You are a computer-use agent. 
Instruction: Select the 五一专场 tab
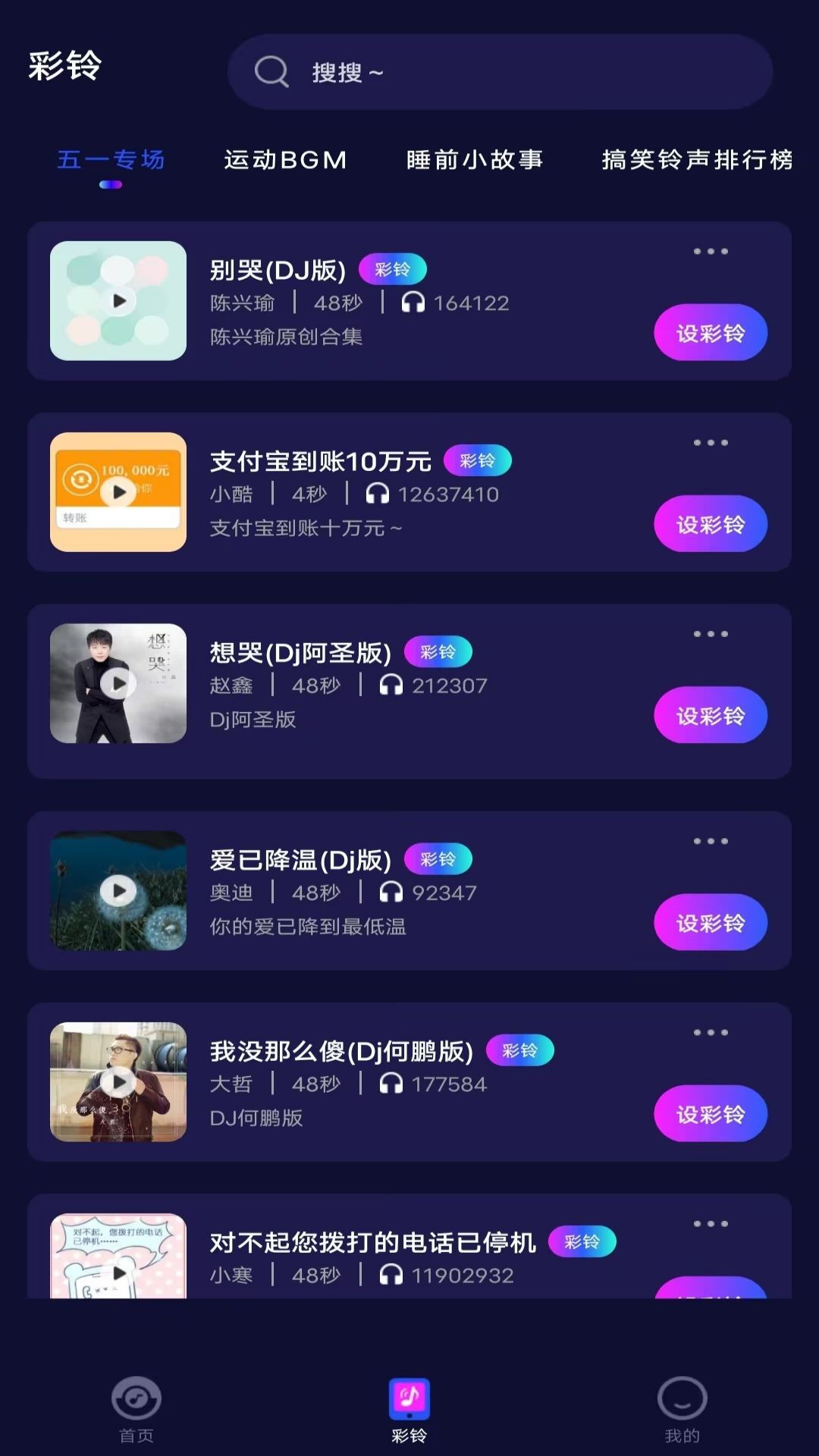click(111, 160)
